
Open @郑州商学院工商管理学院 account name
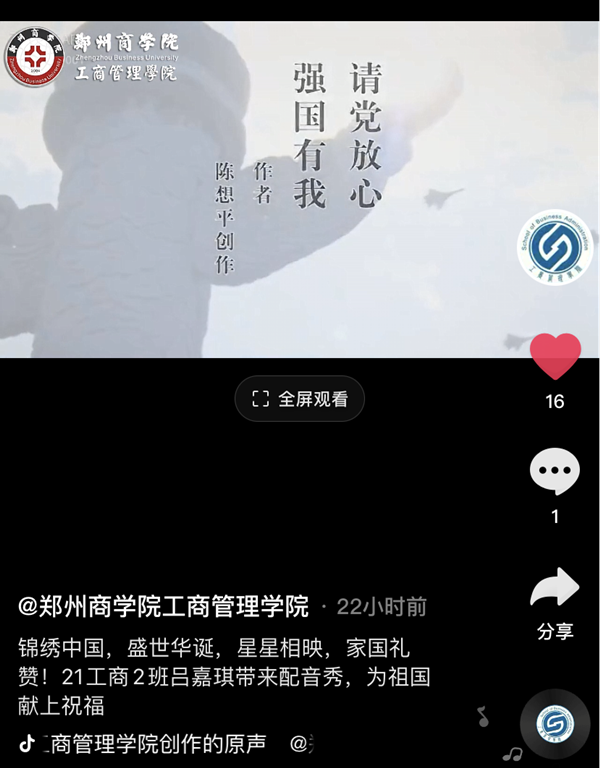tap(164, 606)
